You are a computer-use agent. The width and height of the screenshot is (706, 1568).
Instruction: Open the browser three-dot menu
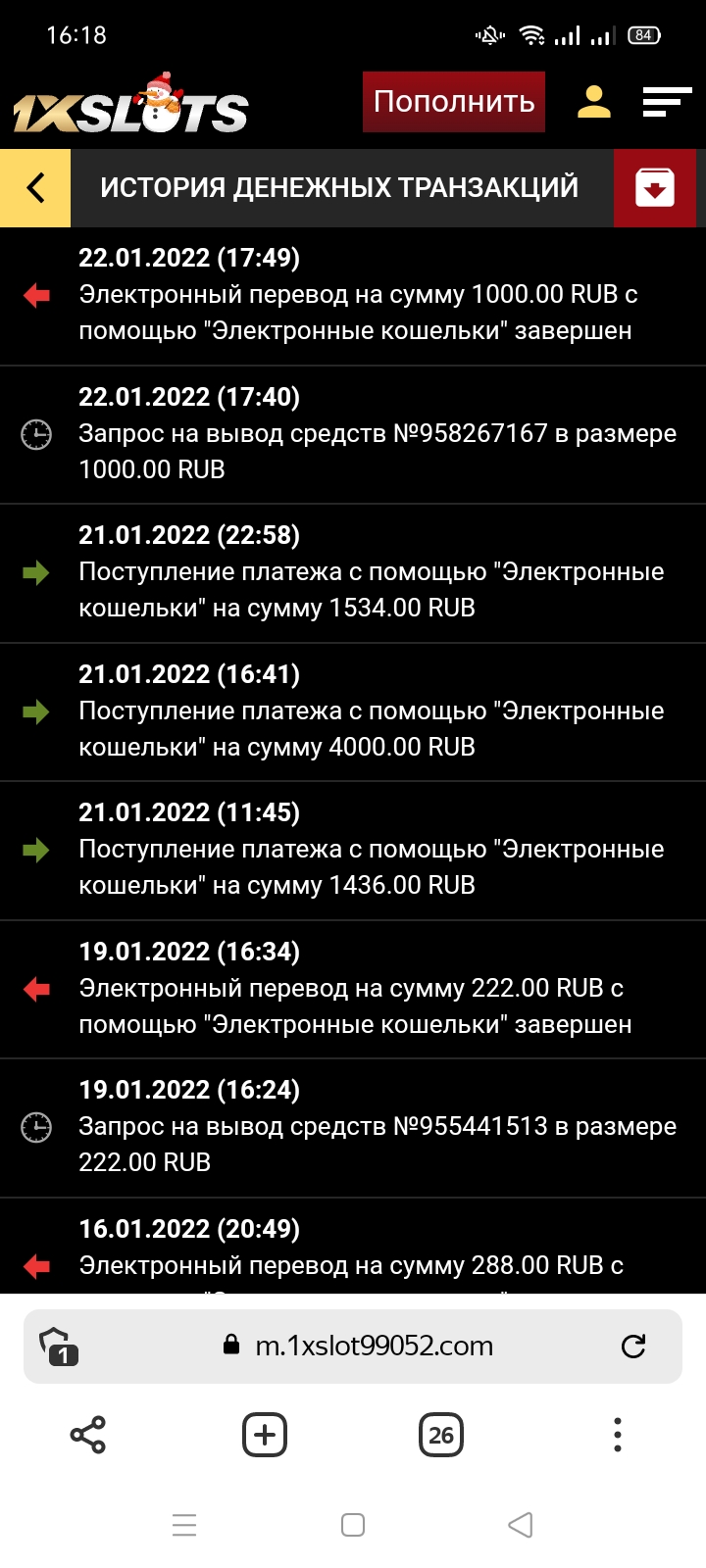coord(618,1436)
